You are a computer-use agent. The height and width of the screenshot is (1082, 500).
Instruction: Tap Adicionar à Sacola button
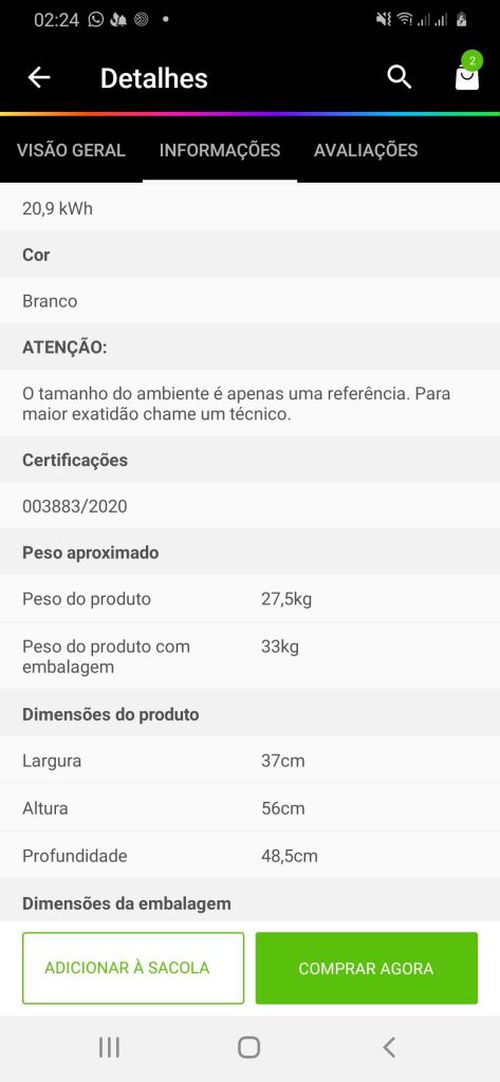[x=133, y=968]
